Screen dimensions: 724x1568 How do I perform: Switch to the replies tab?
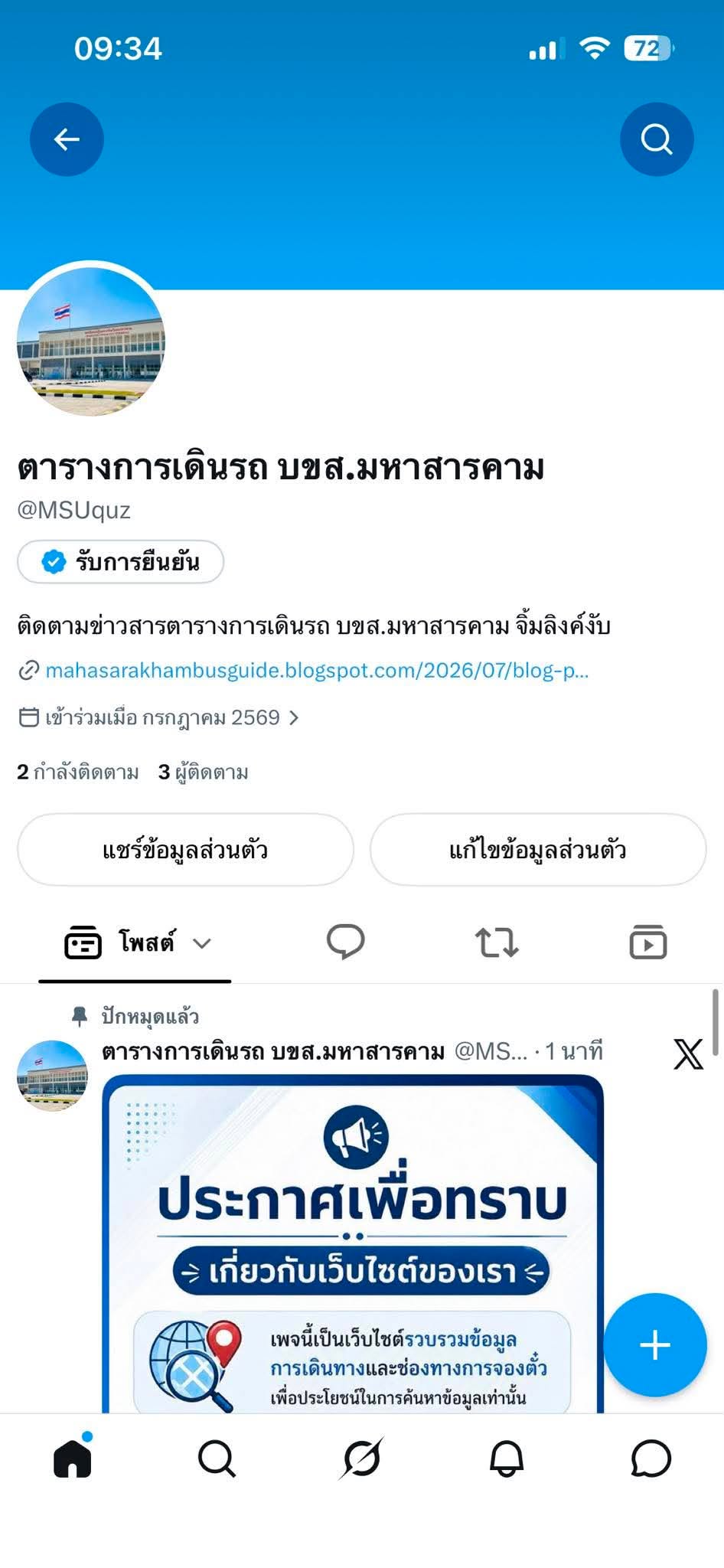[346, 942]
